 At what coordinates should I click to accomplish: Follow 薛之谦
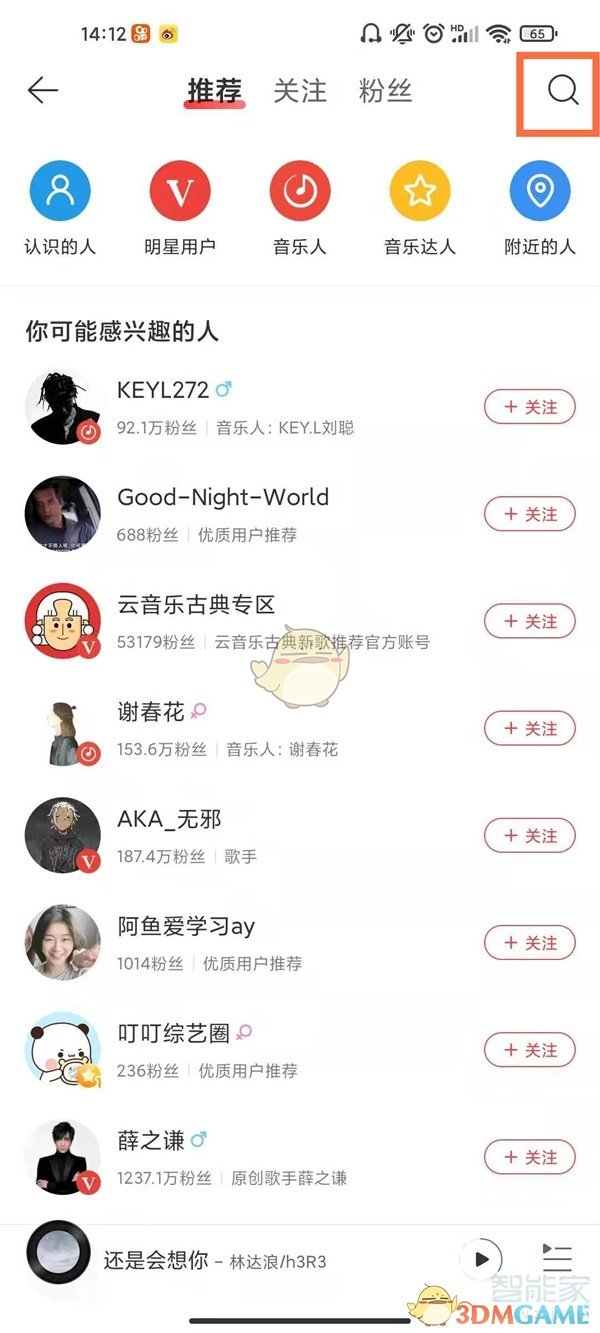pos(530,1157)
